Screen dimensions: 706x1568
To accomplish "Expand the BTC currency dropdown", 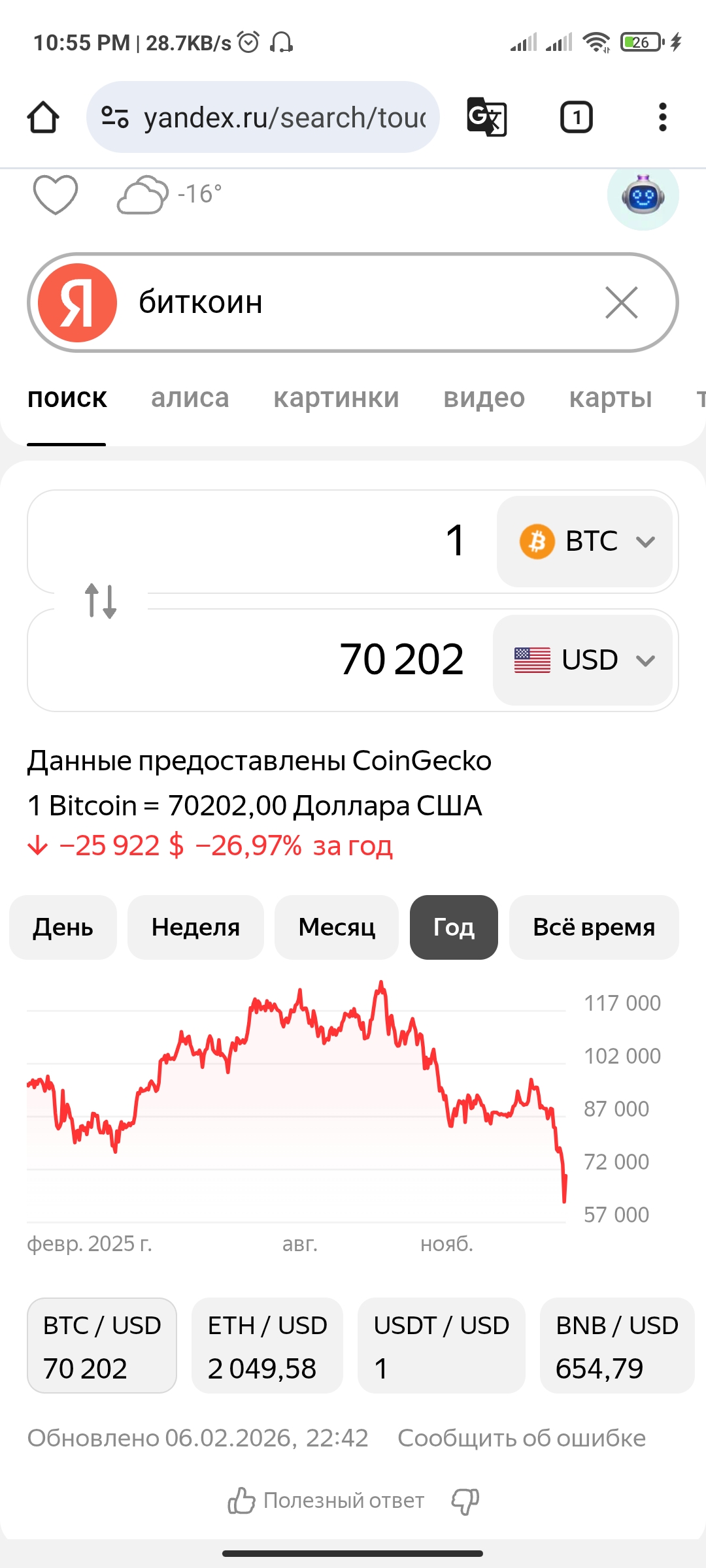I will coord(585,542).
